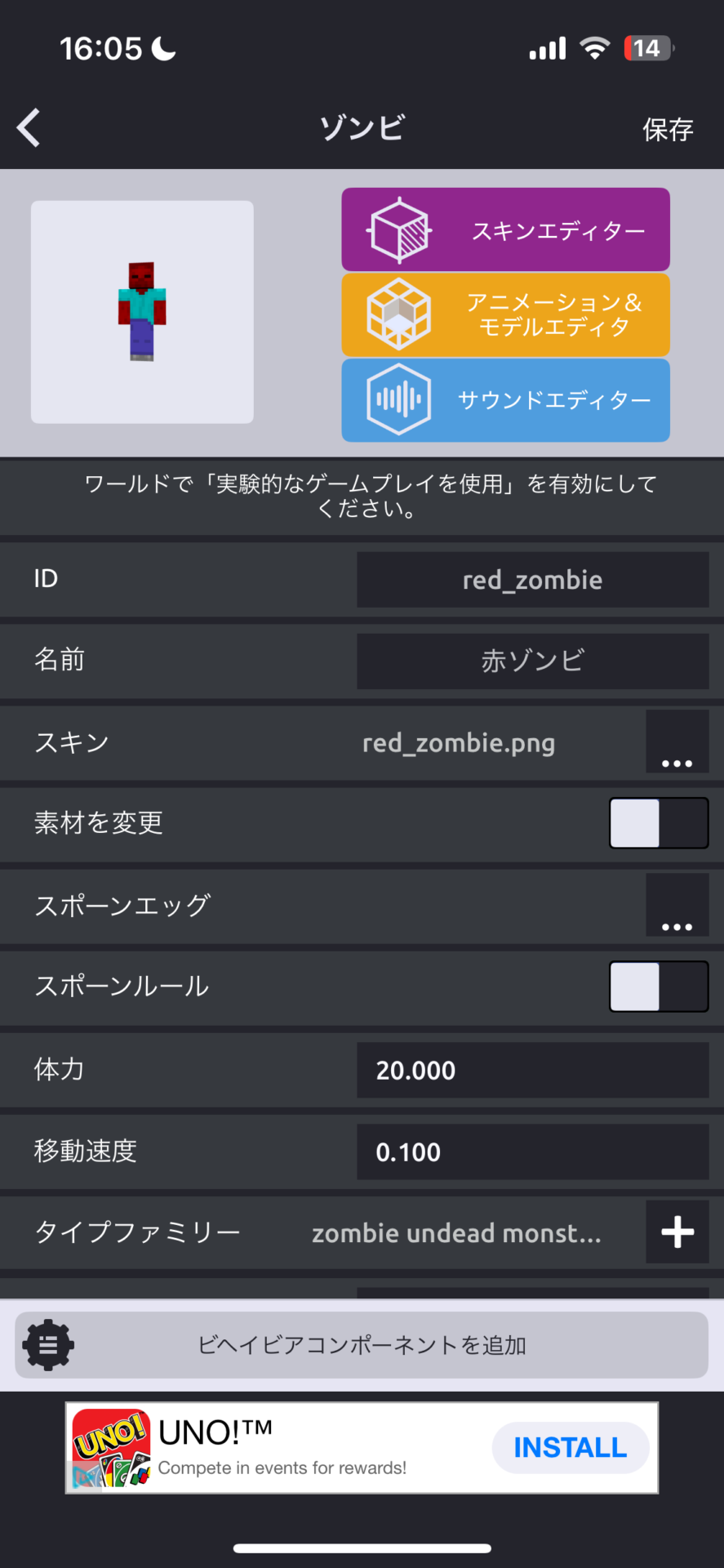Edit the 移動速度 value 0.100

tap(532, 1151)
